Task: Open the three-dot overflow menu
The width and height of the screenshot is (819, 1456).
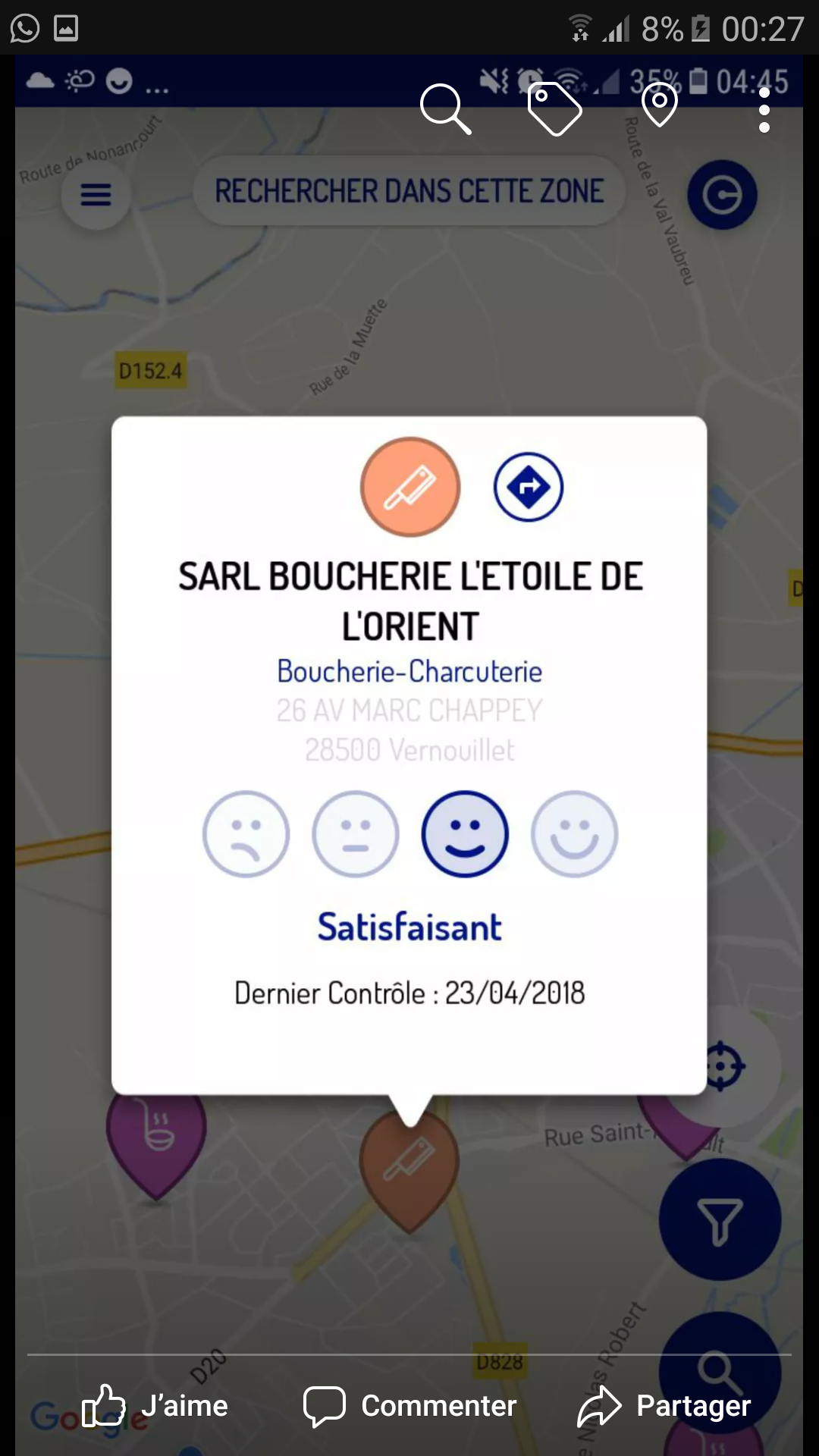Action: coord(764,109)
